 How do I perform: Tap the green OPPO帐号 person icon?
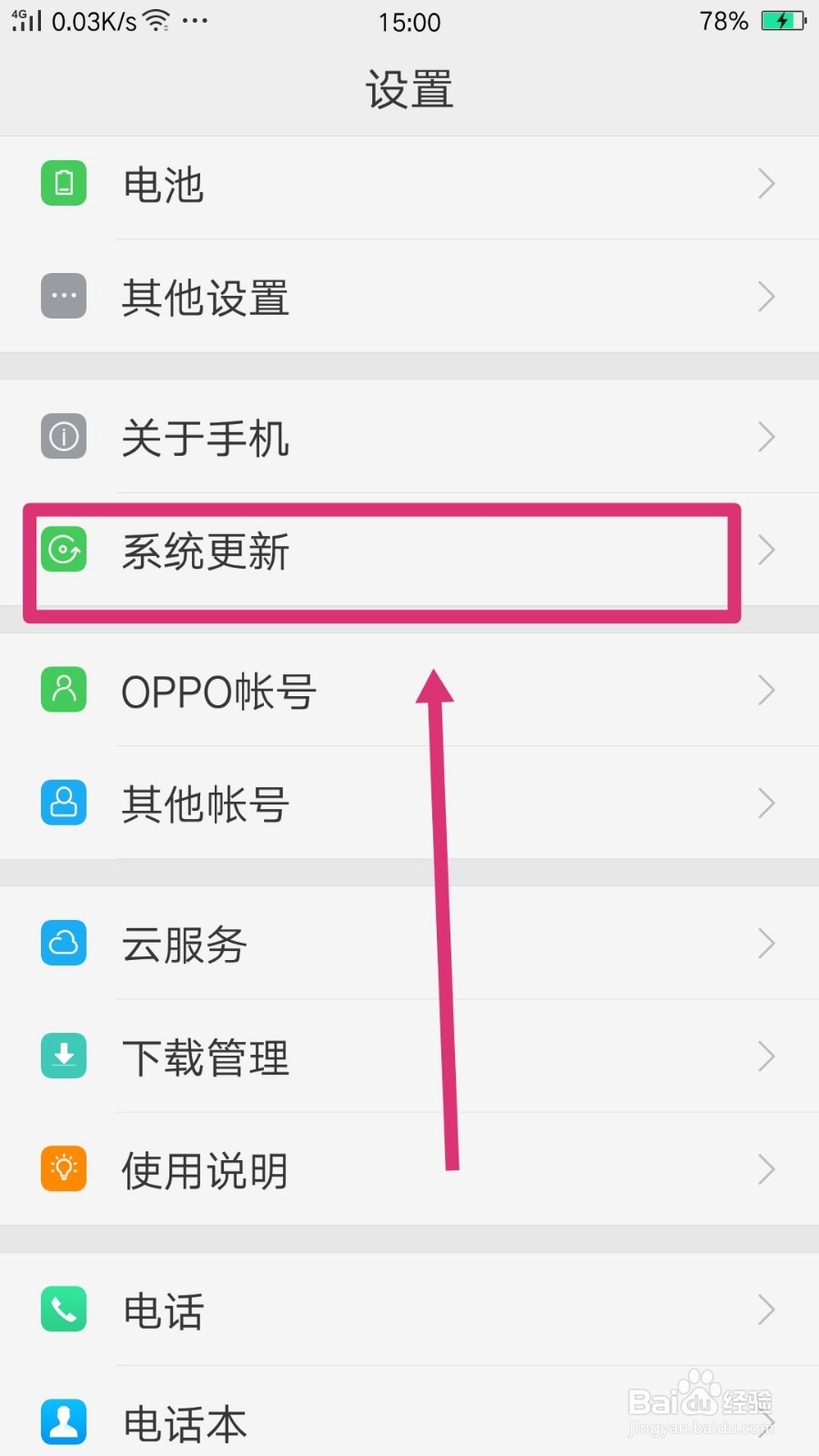pyautogui.click(x=63, y=690)
